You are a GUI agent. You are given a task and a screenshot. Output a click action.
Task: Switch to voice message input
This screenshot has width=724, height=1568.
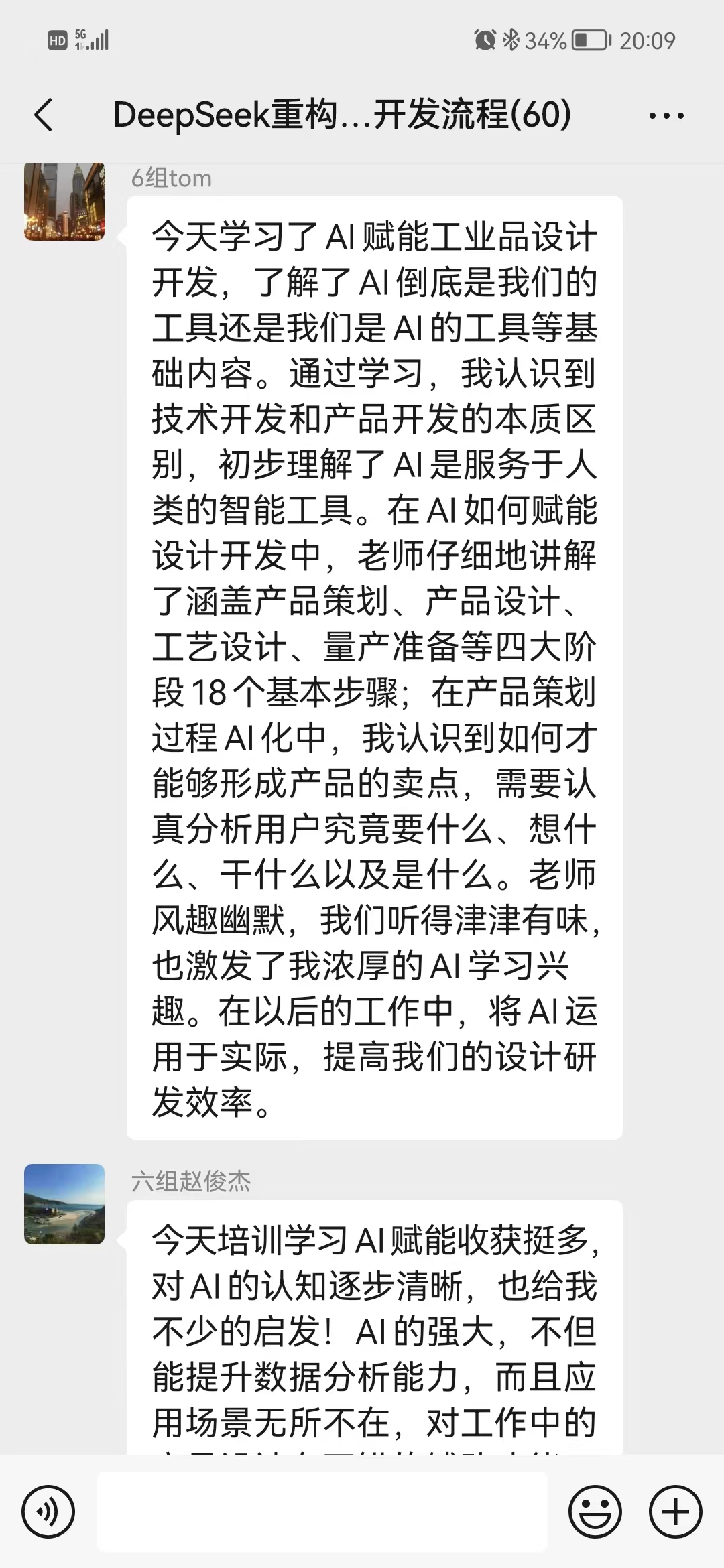tap(48, 1512)
